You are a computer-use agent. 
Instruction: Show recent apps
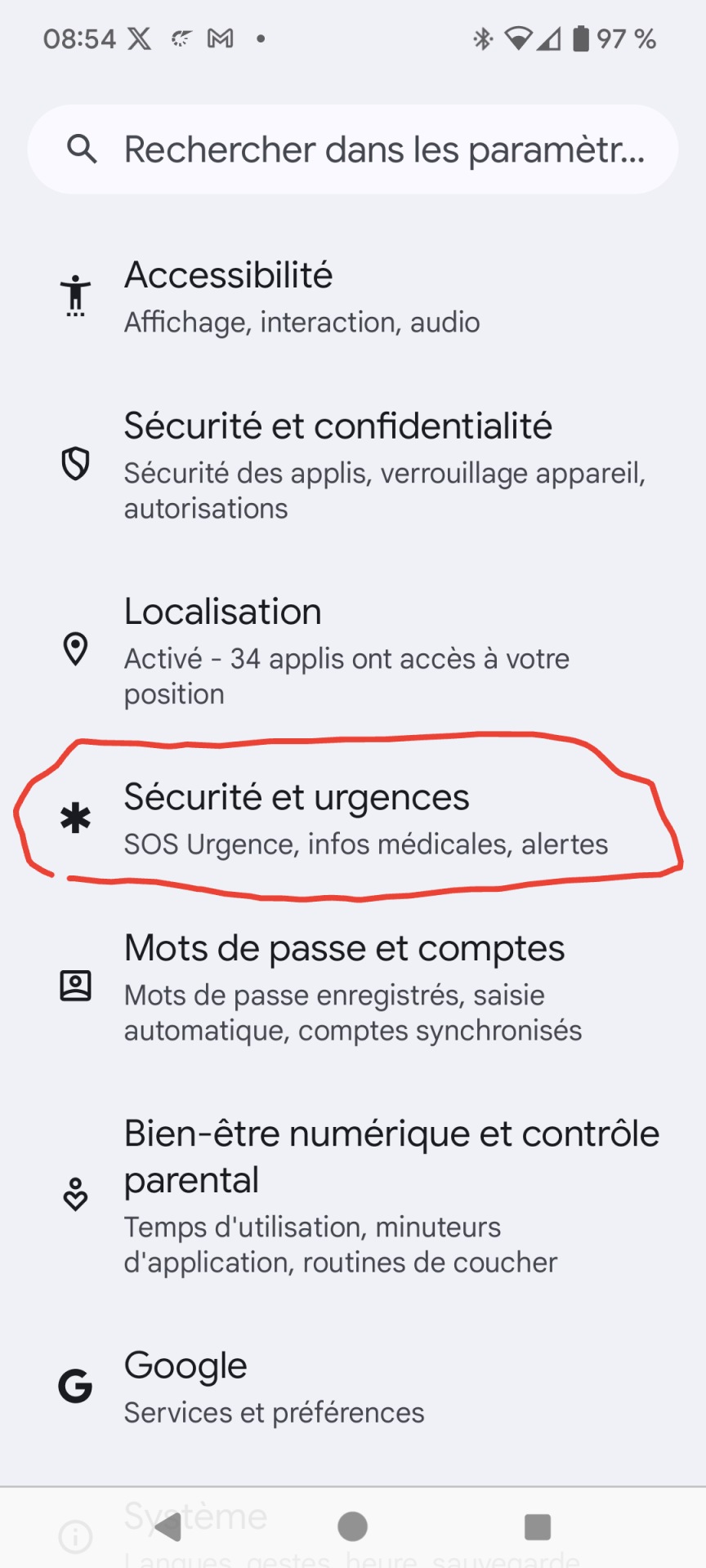[x=537, y=1526]
